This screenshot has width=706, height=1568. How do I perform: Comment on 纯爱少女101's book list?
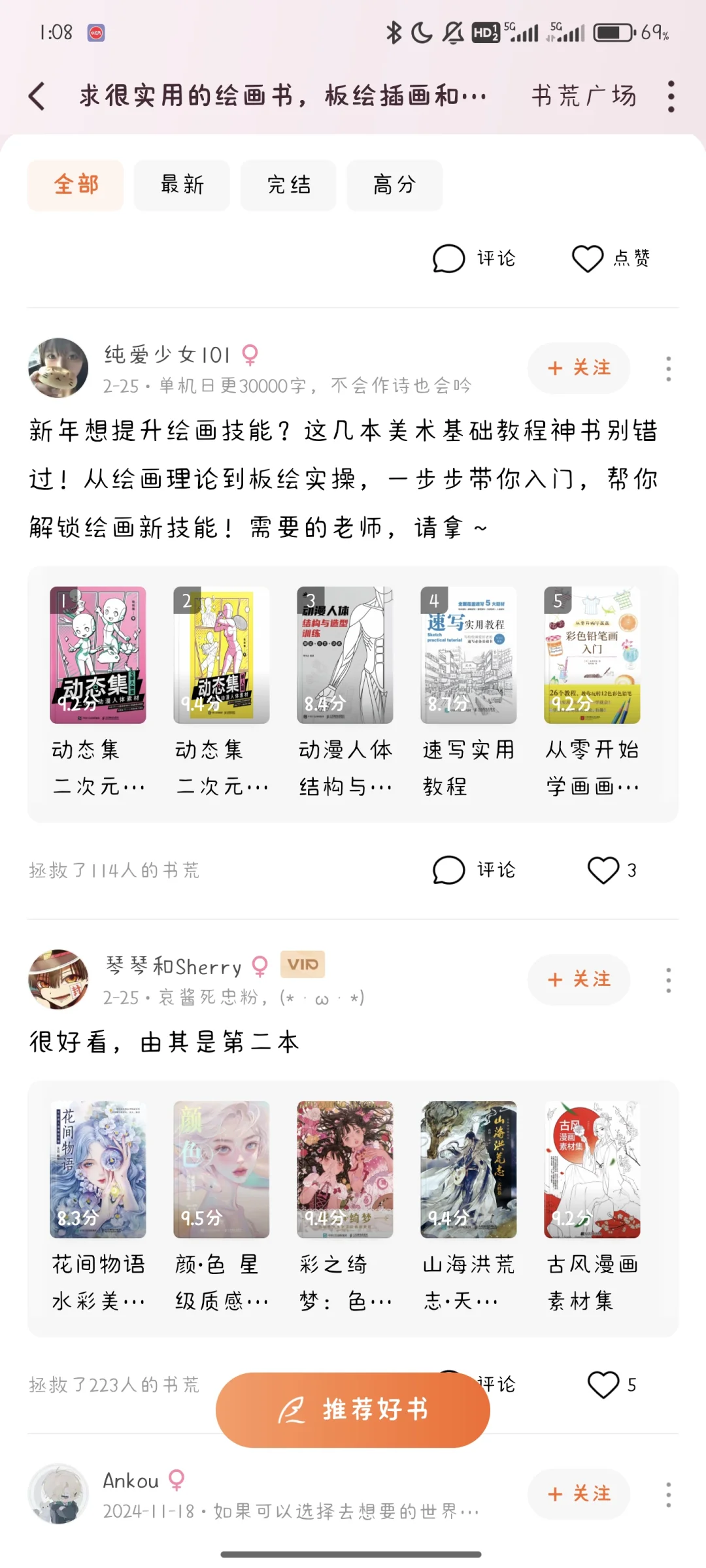pyautogui.click(x=475, y=870)
